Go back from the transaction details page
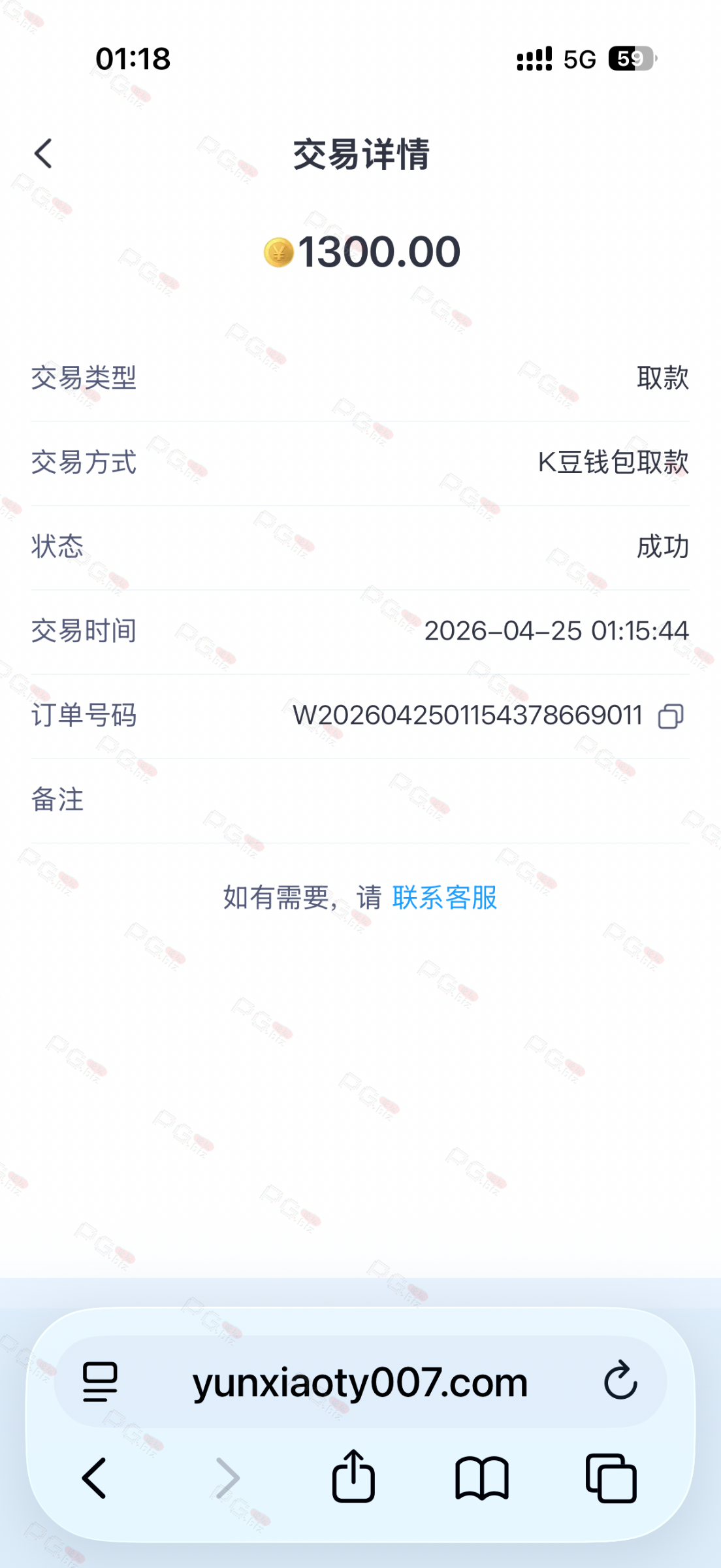This screenshot has height=1568, width=721. point(44,154)
